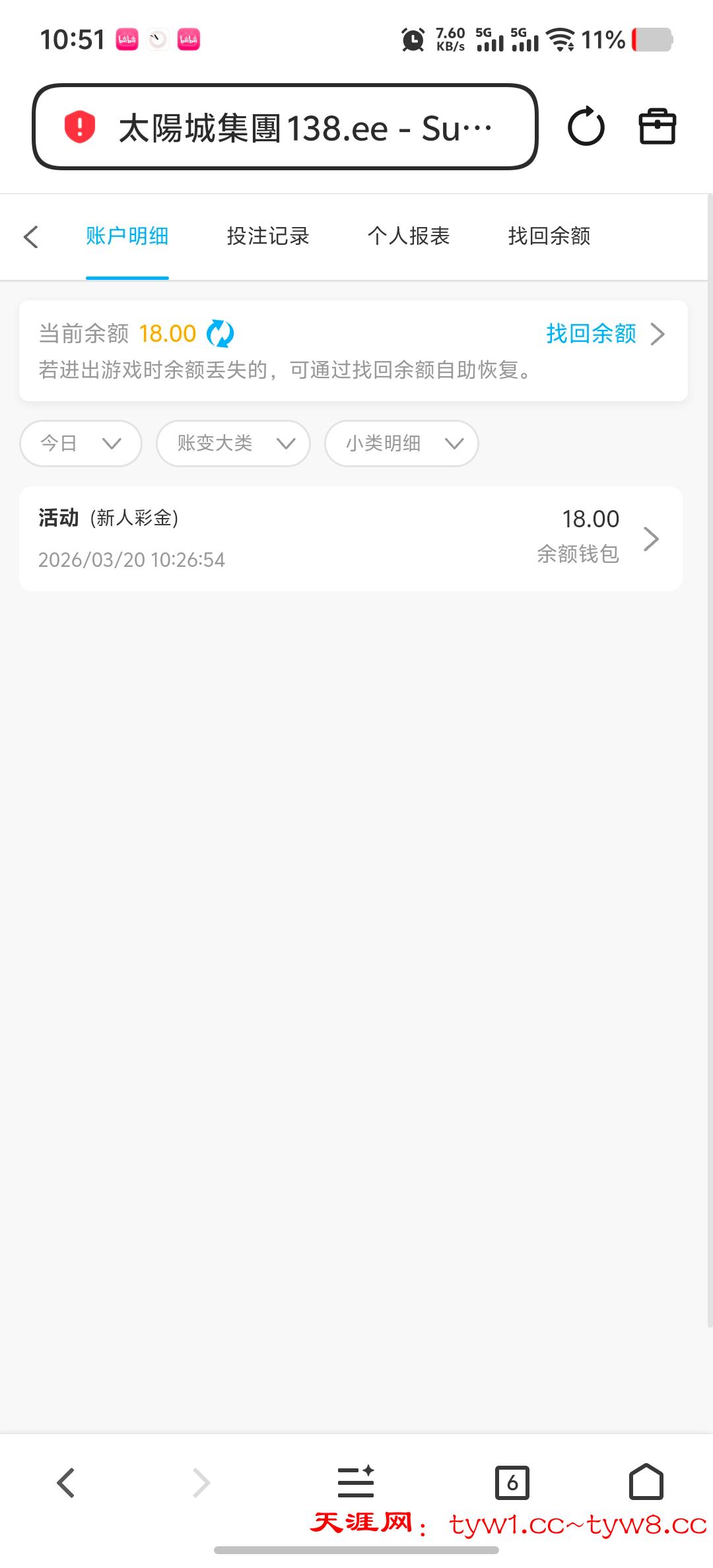Screen dimensions: 713x1568
Task: Go back using the page's top arrow
Action: 31,236
